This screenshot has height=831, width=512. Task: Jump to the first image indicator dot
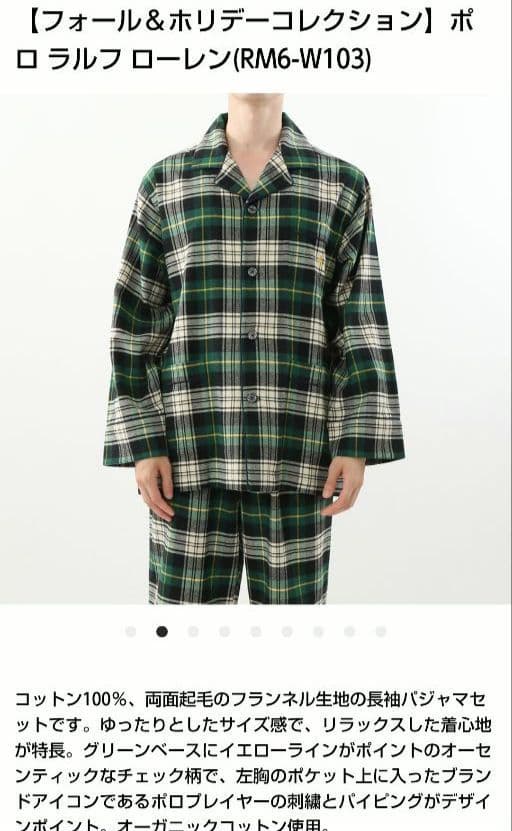coord(130,631)
